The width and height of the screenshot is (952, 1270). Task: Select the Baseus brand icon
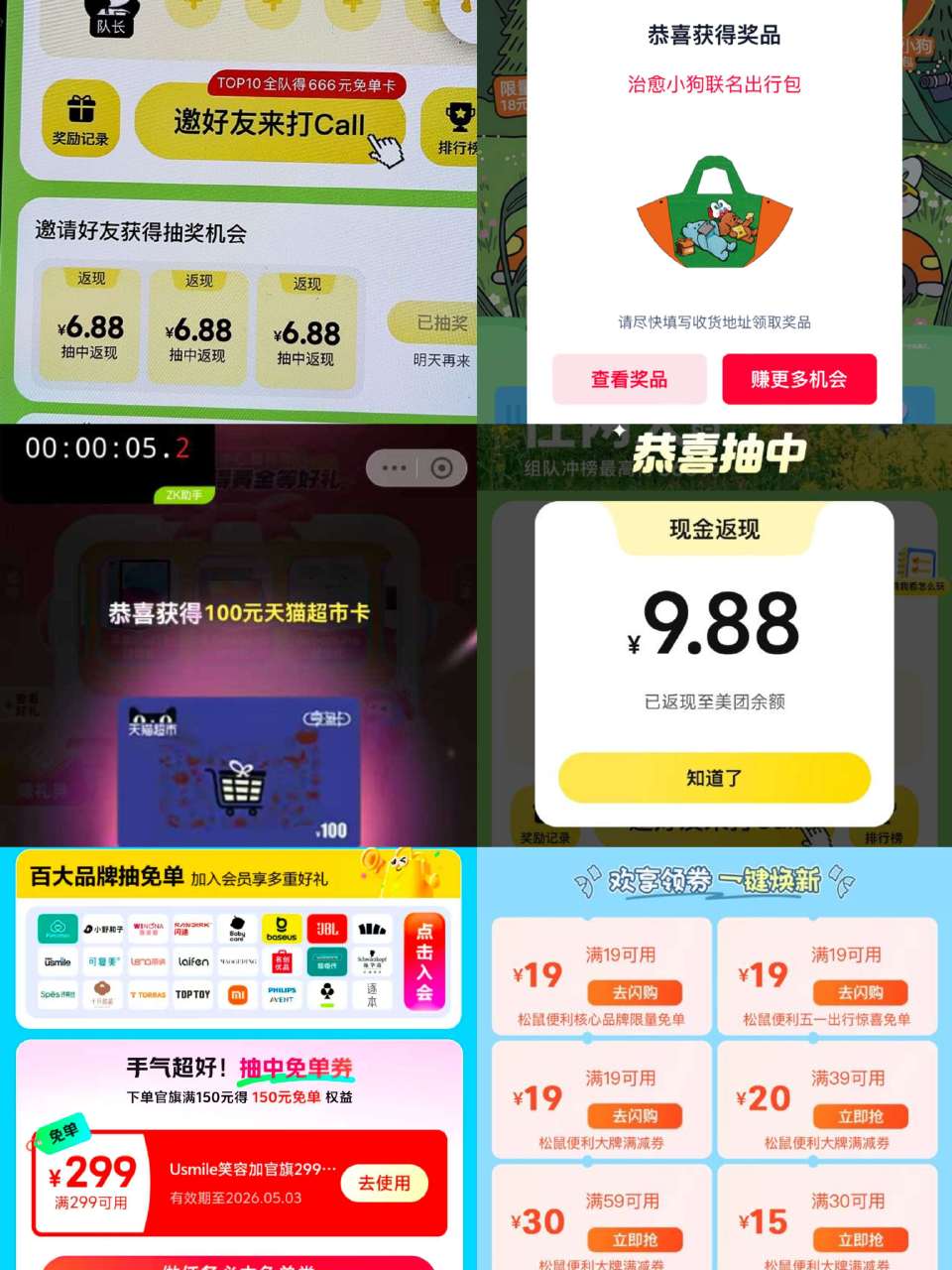click(283, 931)
